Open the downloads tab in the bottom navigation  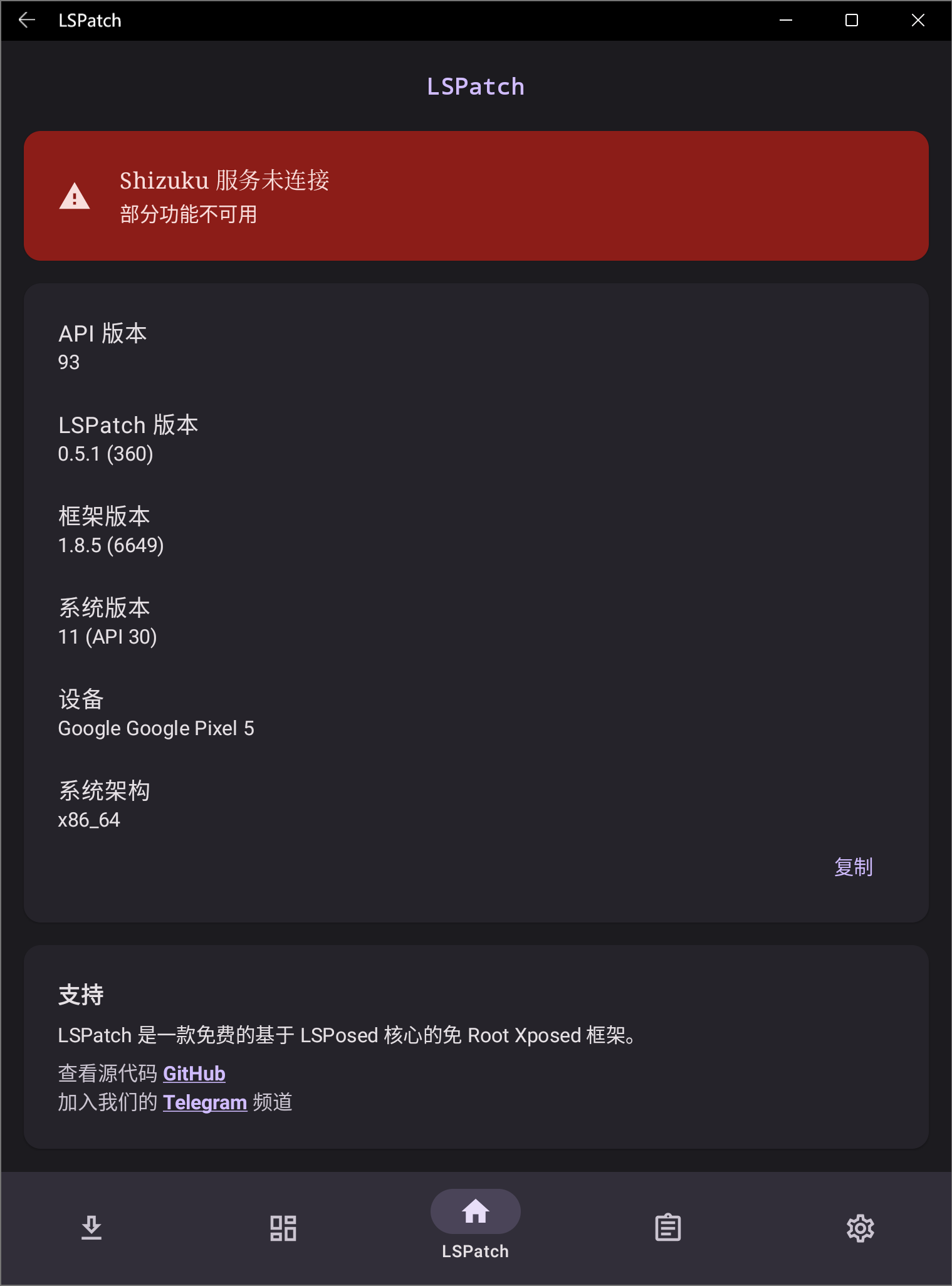pyautogui.click(x=93, y=1228)
